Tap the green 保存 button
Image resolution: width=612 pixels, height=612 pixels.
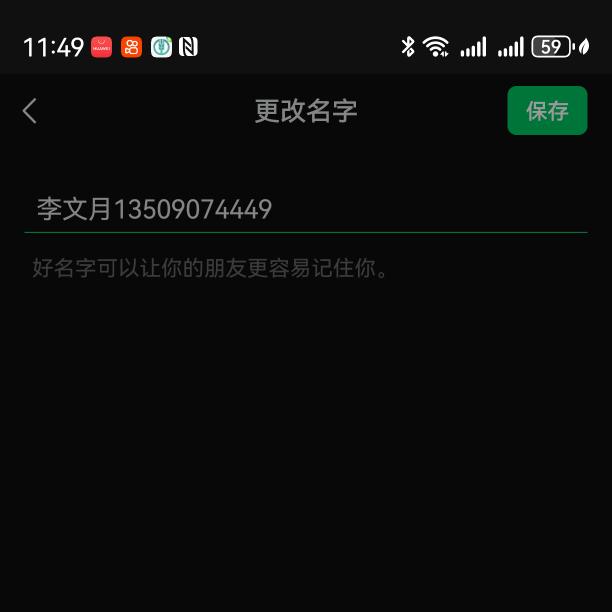point(547,111)
